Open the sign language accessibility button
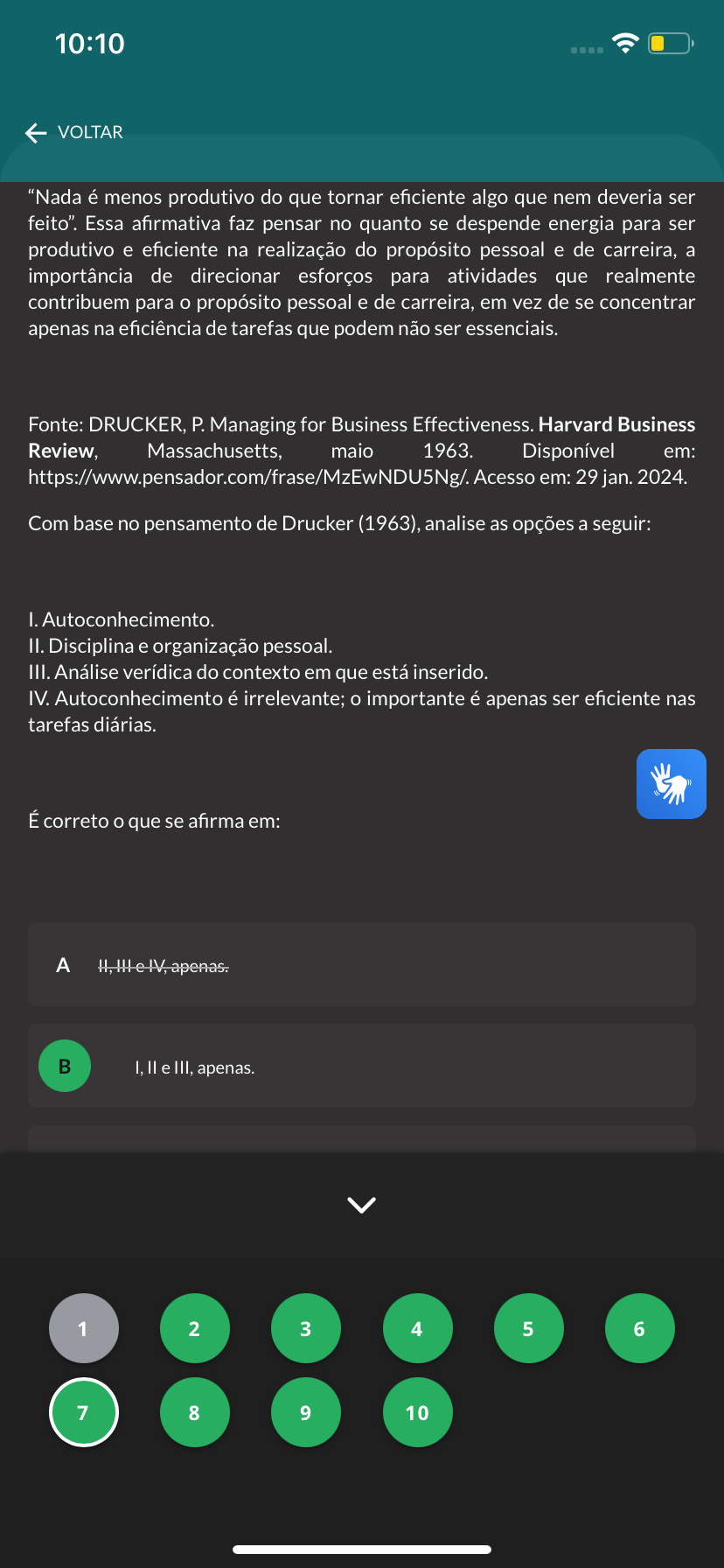This screenshot has width=724, height=1568. click(671, 784)
